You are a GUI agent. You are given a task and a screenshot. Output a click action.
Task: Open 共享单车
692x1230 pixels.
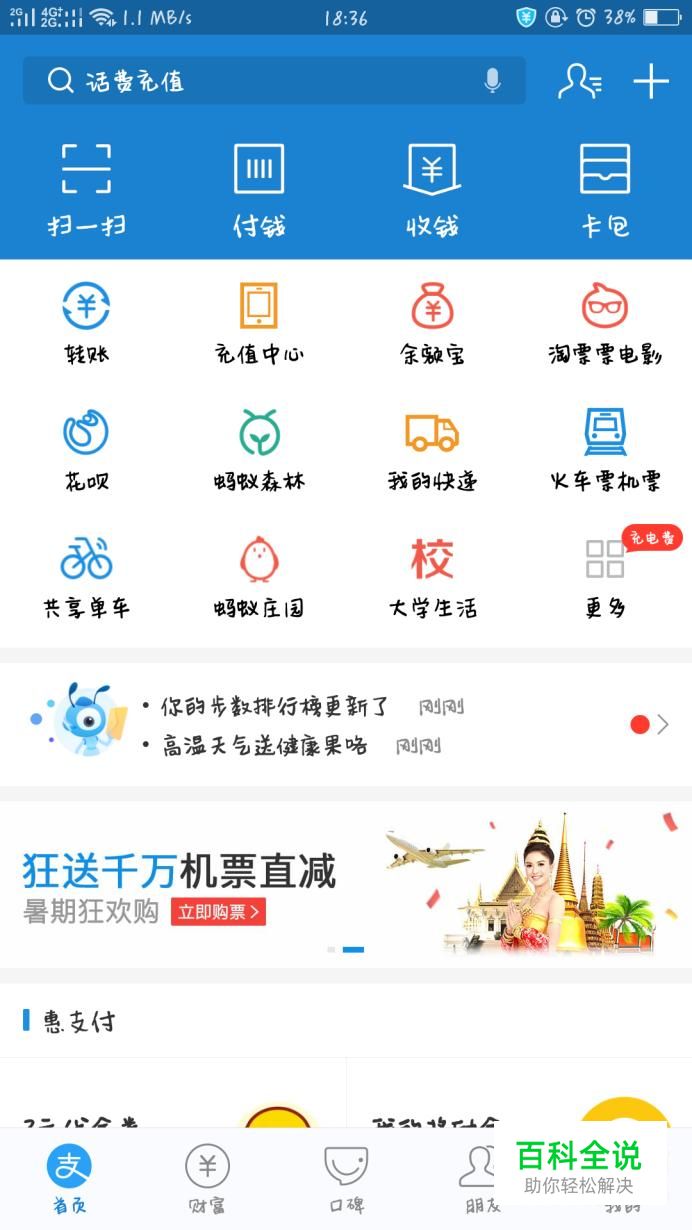click(86, 575)
